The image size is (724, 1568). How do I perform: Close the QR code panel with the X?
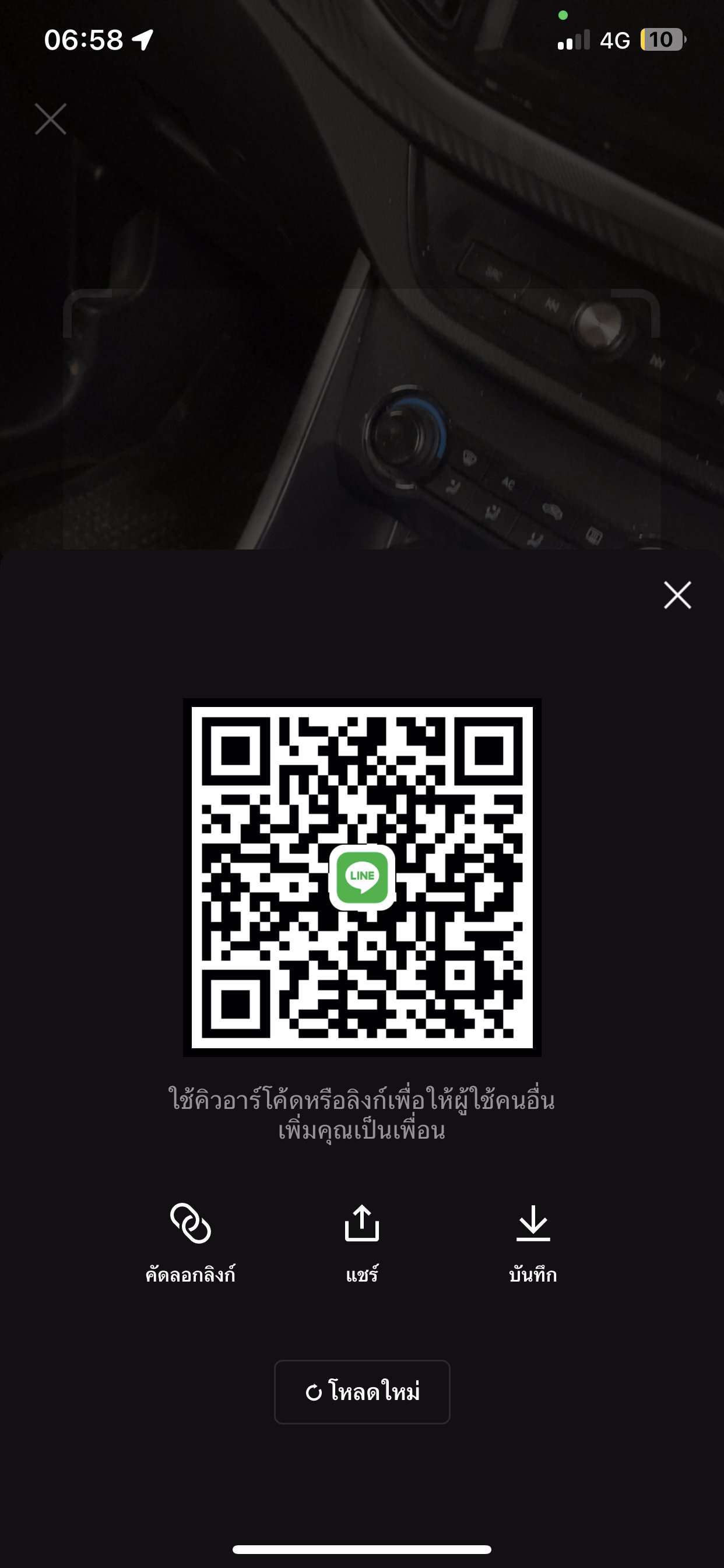coord(677,596)
